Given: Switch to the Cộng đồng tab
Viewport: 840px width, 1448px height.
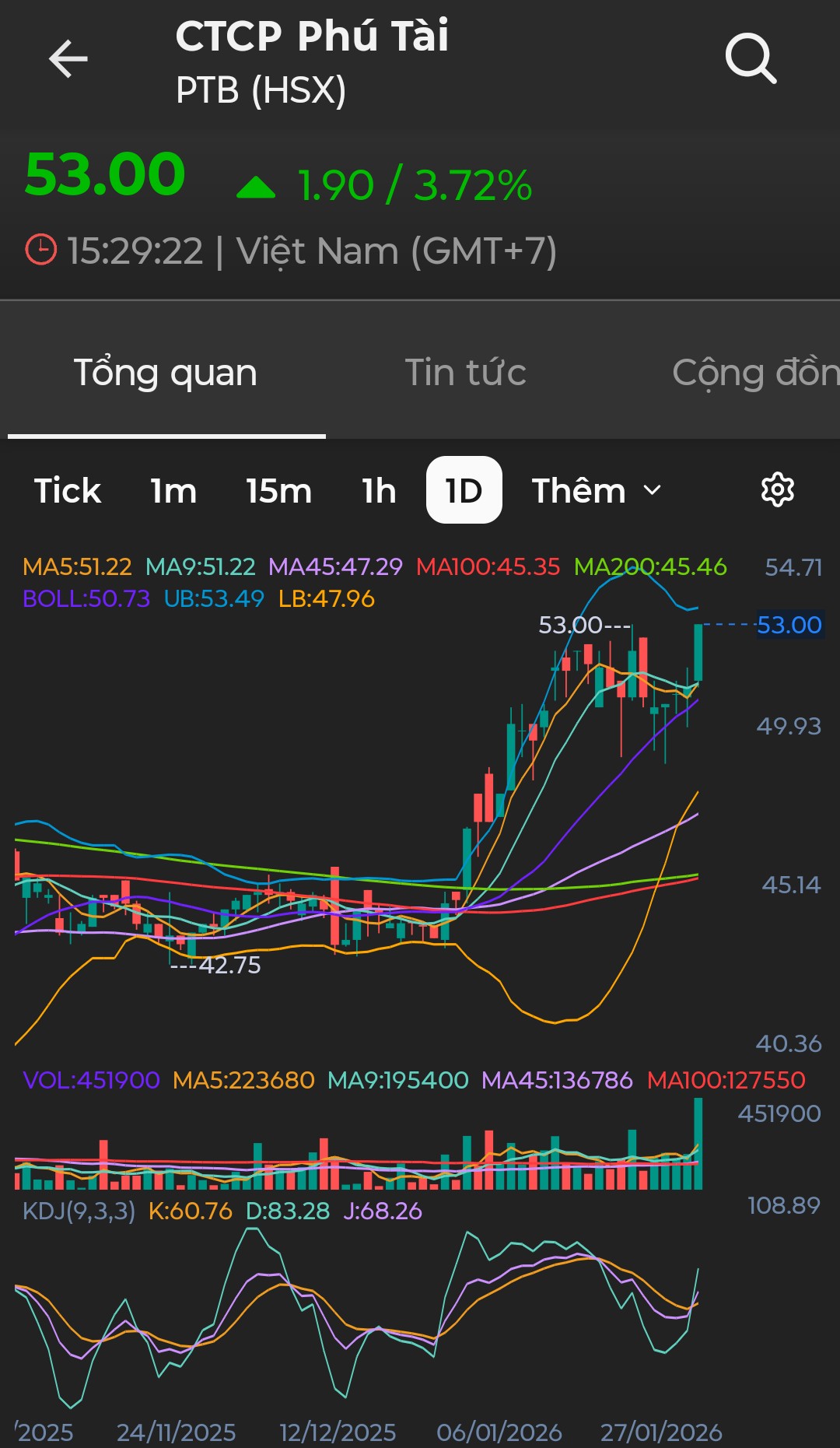Looking at the screenshot, I should 754,373.
